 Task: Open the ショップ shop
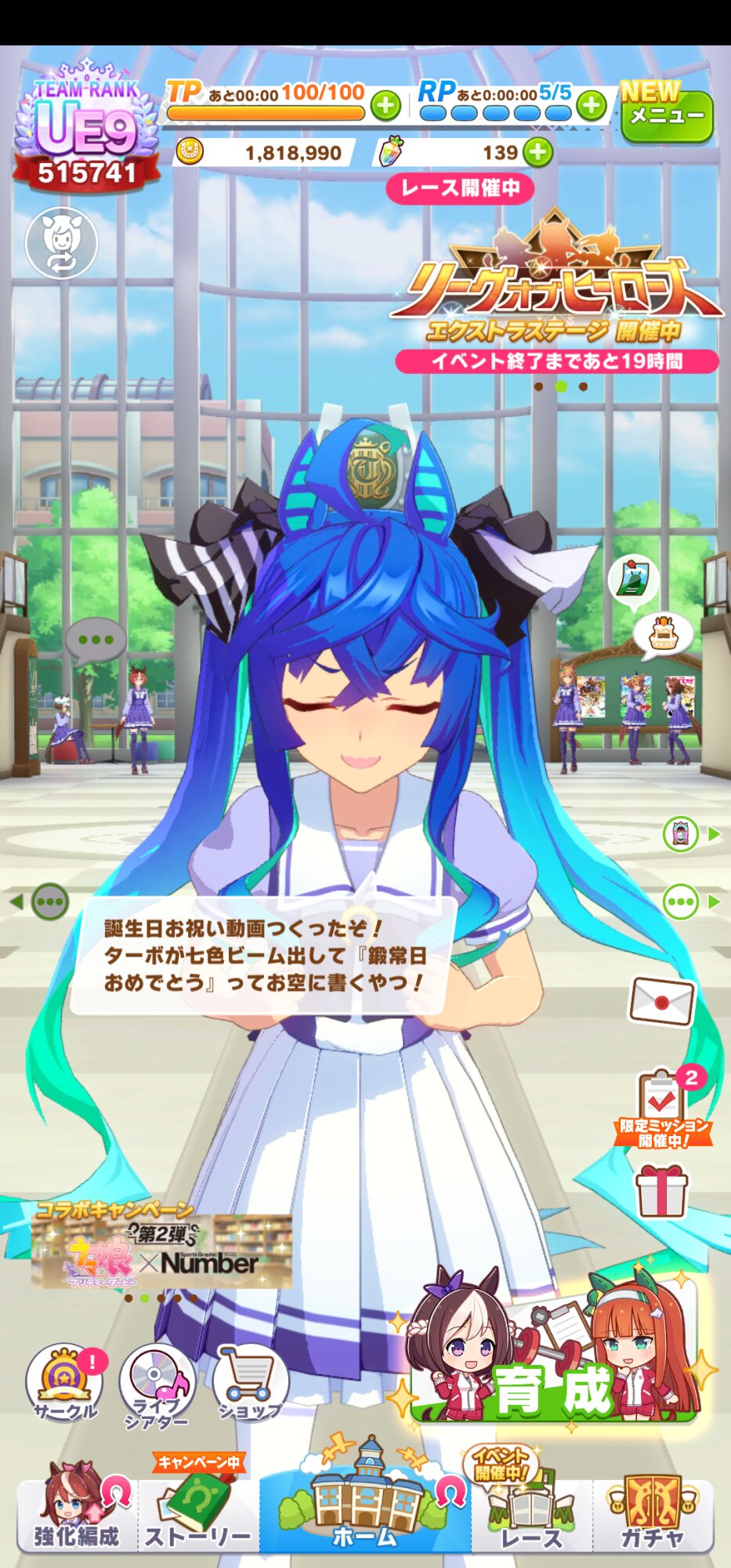pos(250,1382)
